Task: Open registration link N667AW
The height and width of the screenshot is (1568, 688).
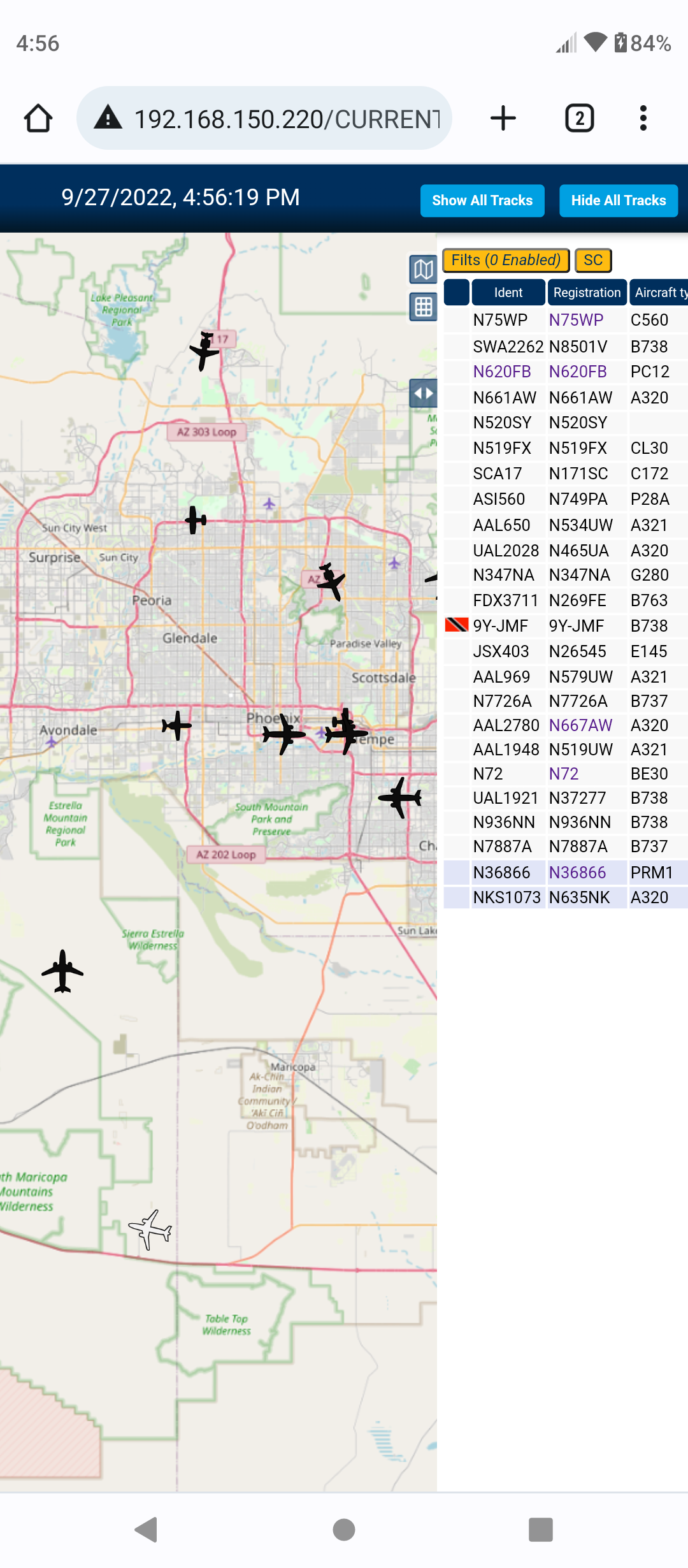Action: [x=580, y=725]
